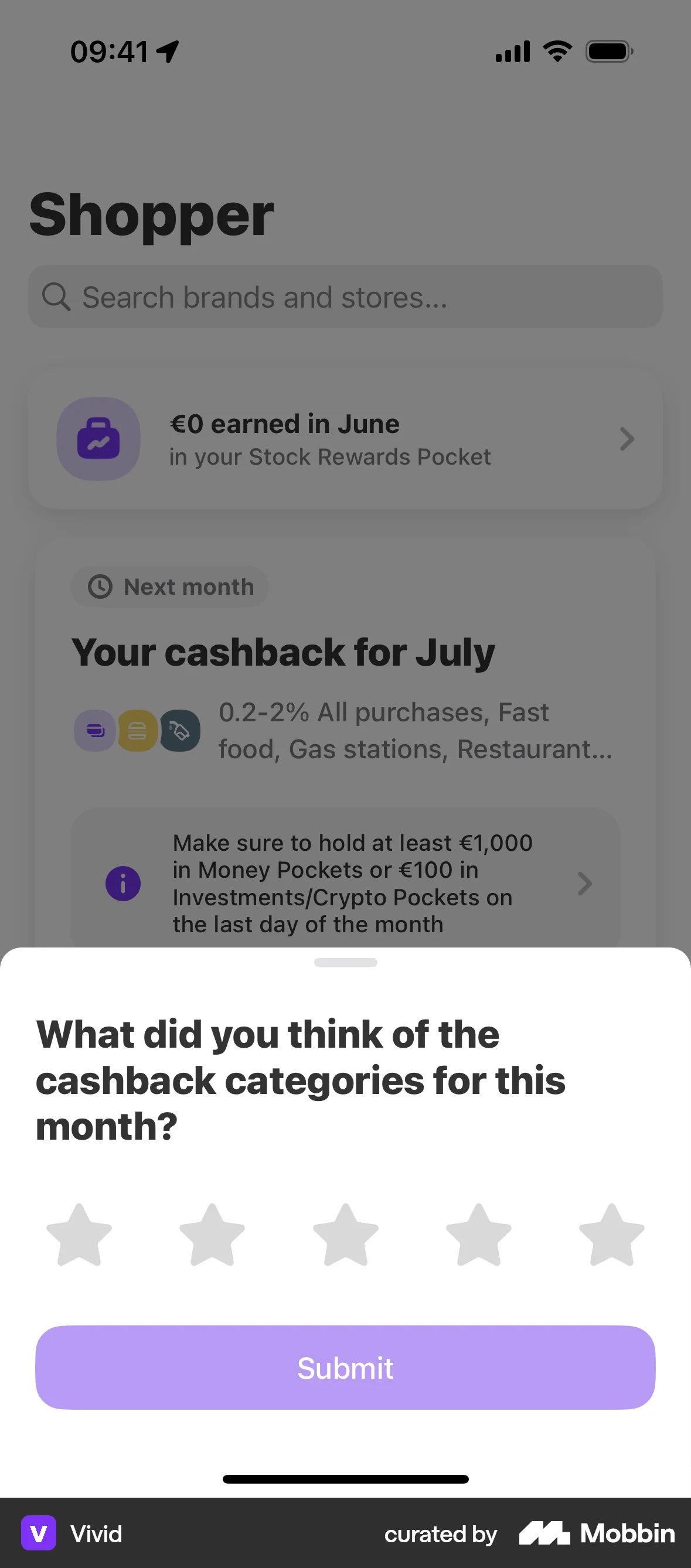Give three stars for cashback categories
691x1568 pixels.
pos(345,1236)
